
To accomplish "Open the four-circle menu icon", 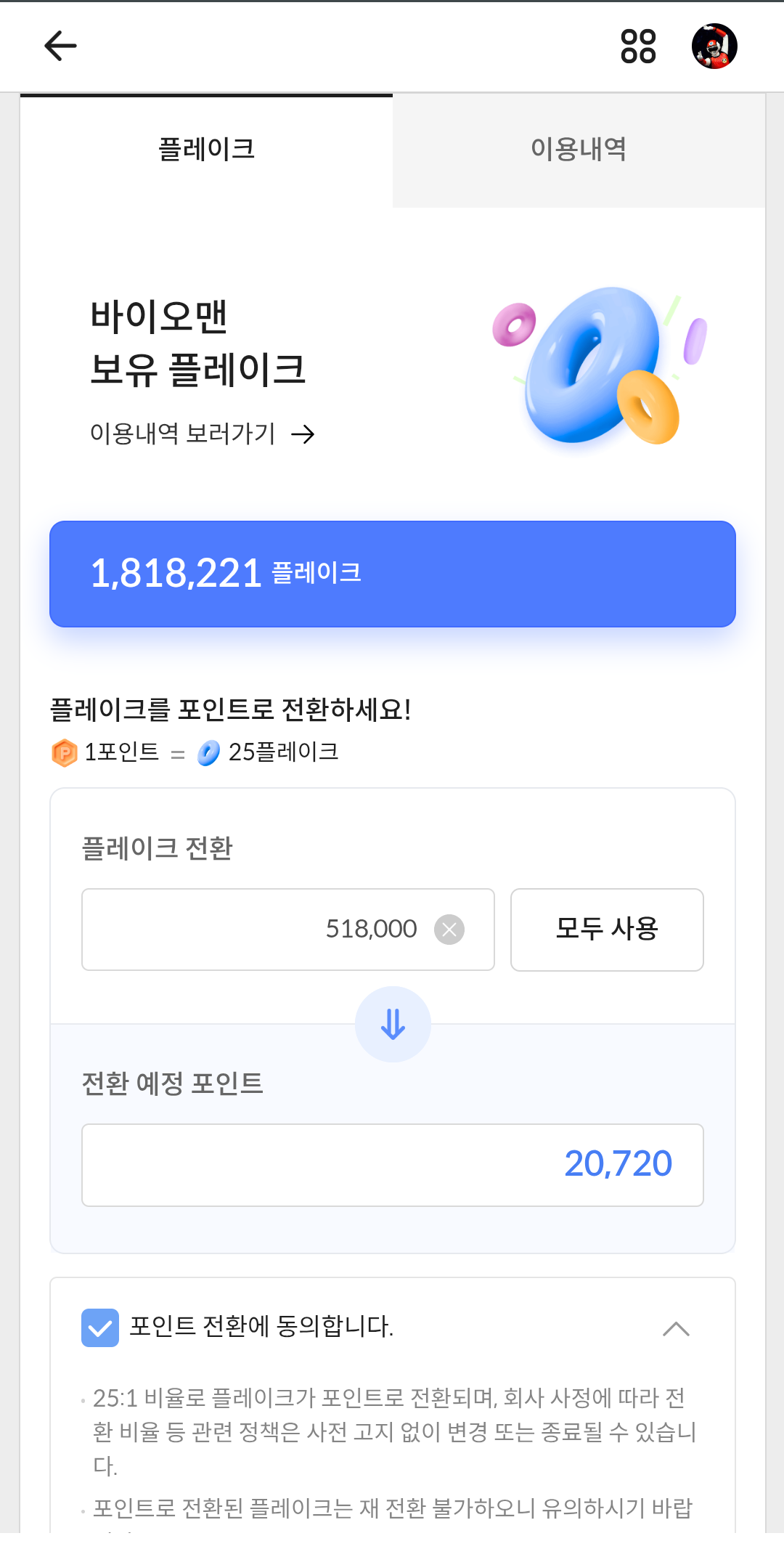I will pyautogui.click(x=638, y=46).
